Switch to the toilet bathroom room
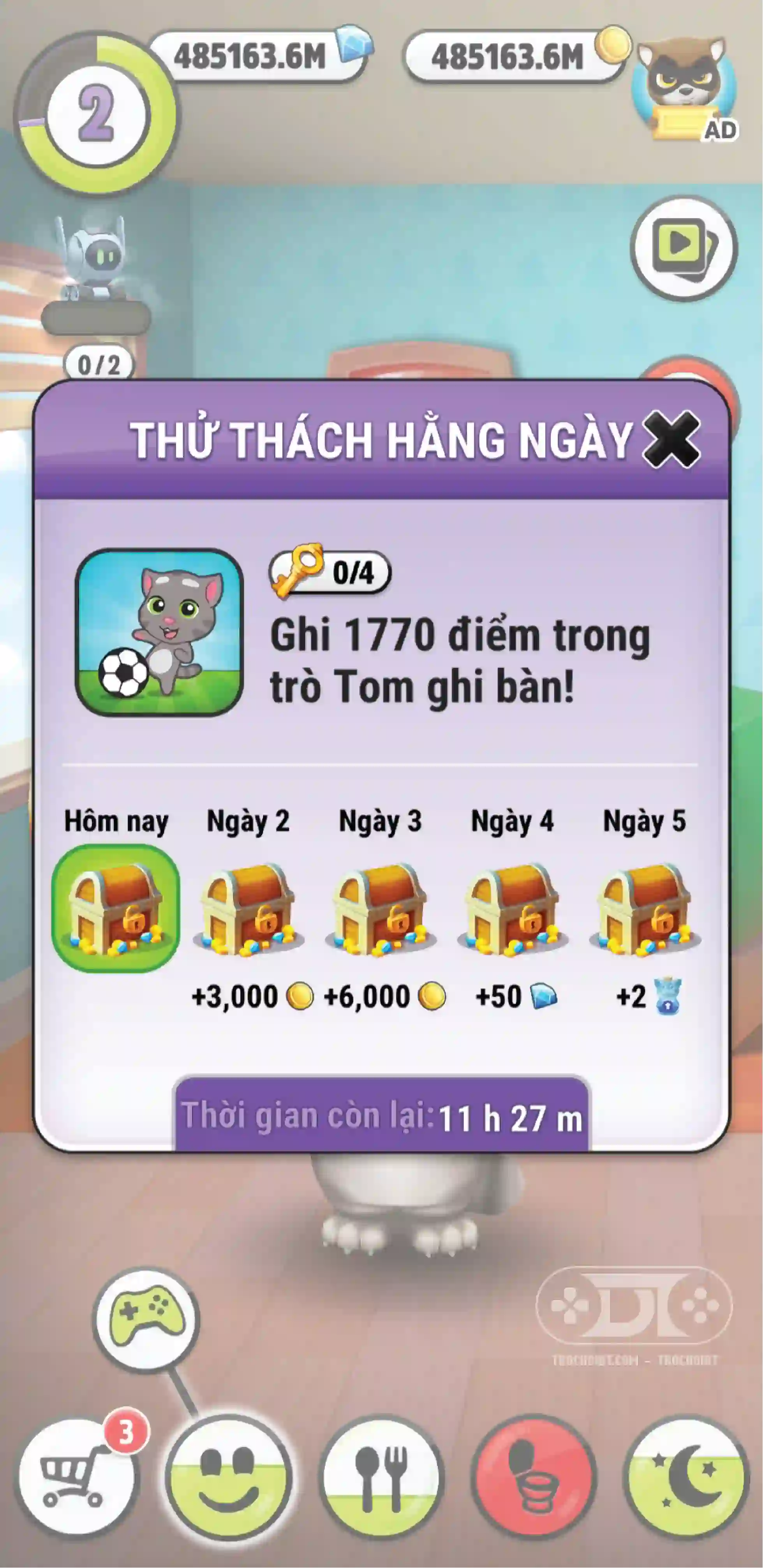Viewport: 763px width, 1568px height. pyautogui.click(x=534, y=1478)
